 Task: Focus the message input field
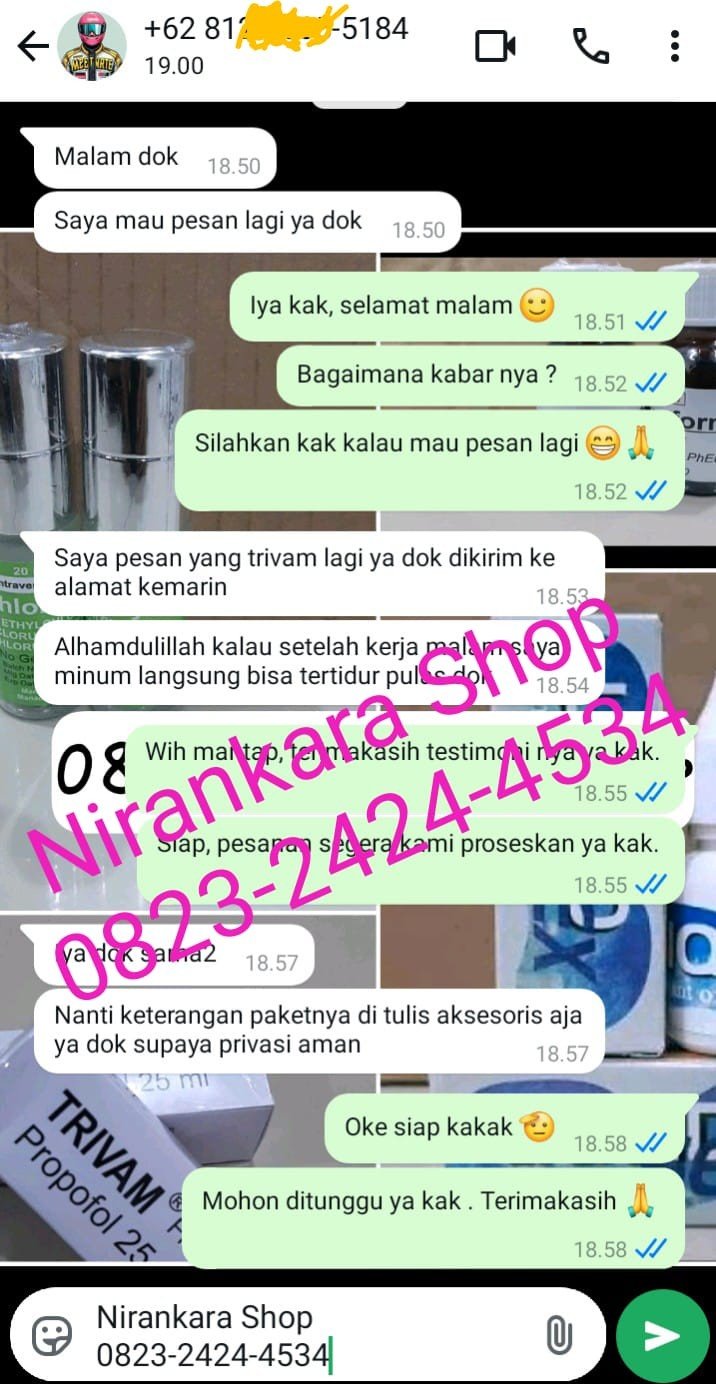300,1335
